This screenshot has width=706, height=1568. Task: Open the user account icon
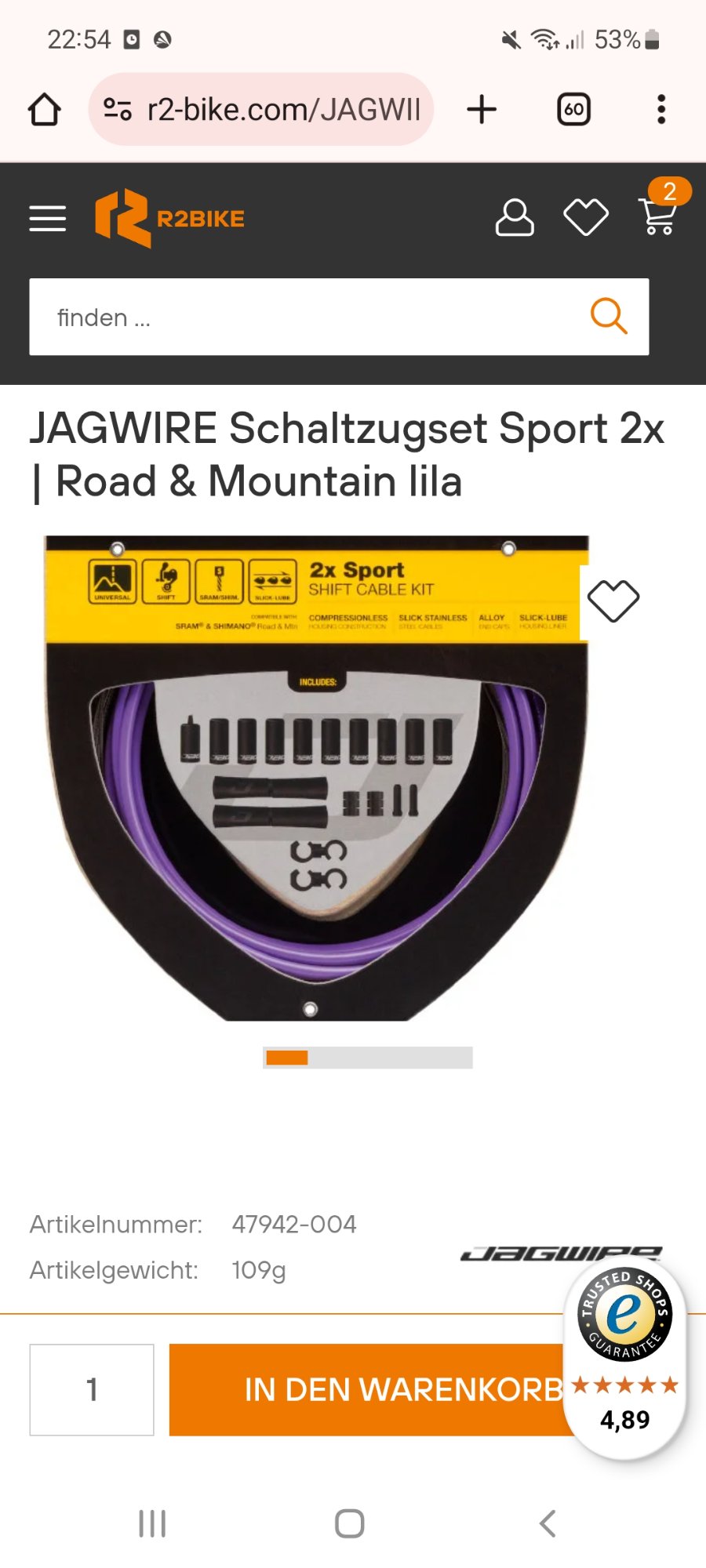tap(515, 218)
